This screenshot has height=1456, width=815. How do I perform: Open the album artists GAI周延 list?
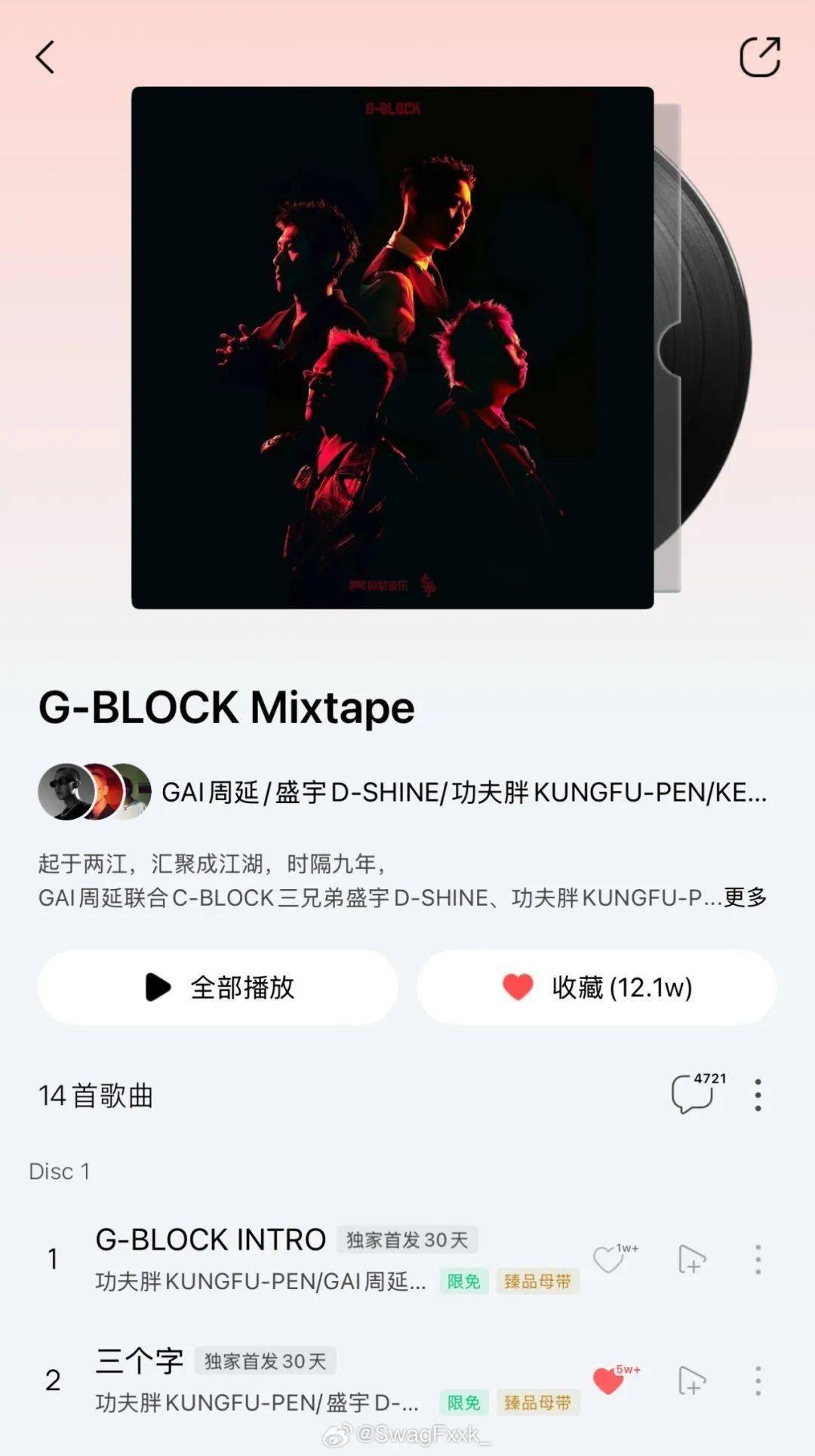point(463,793)
